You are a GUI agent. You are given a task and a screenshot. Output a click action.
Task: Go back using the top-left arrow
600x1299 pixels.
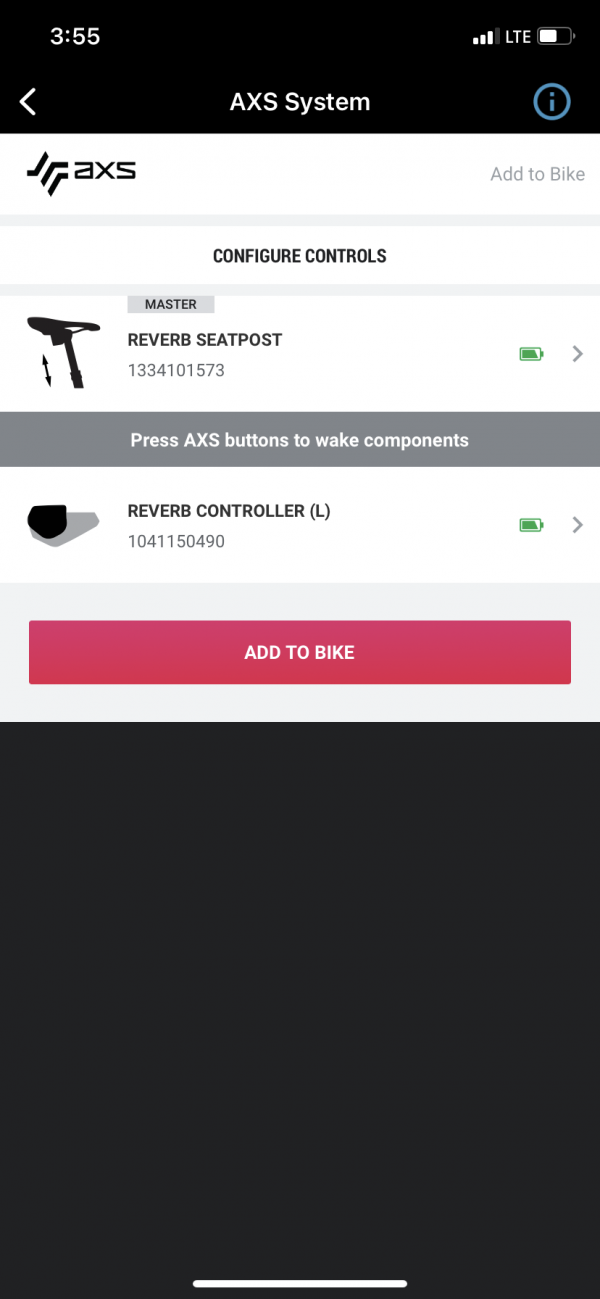pos(28,101)
